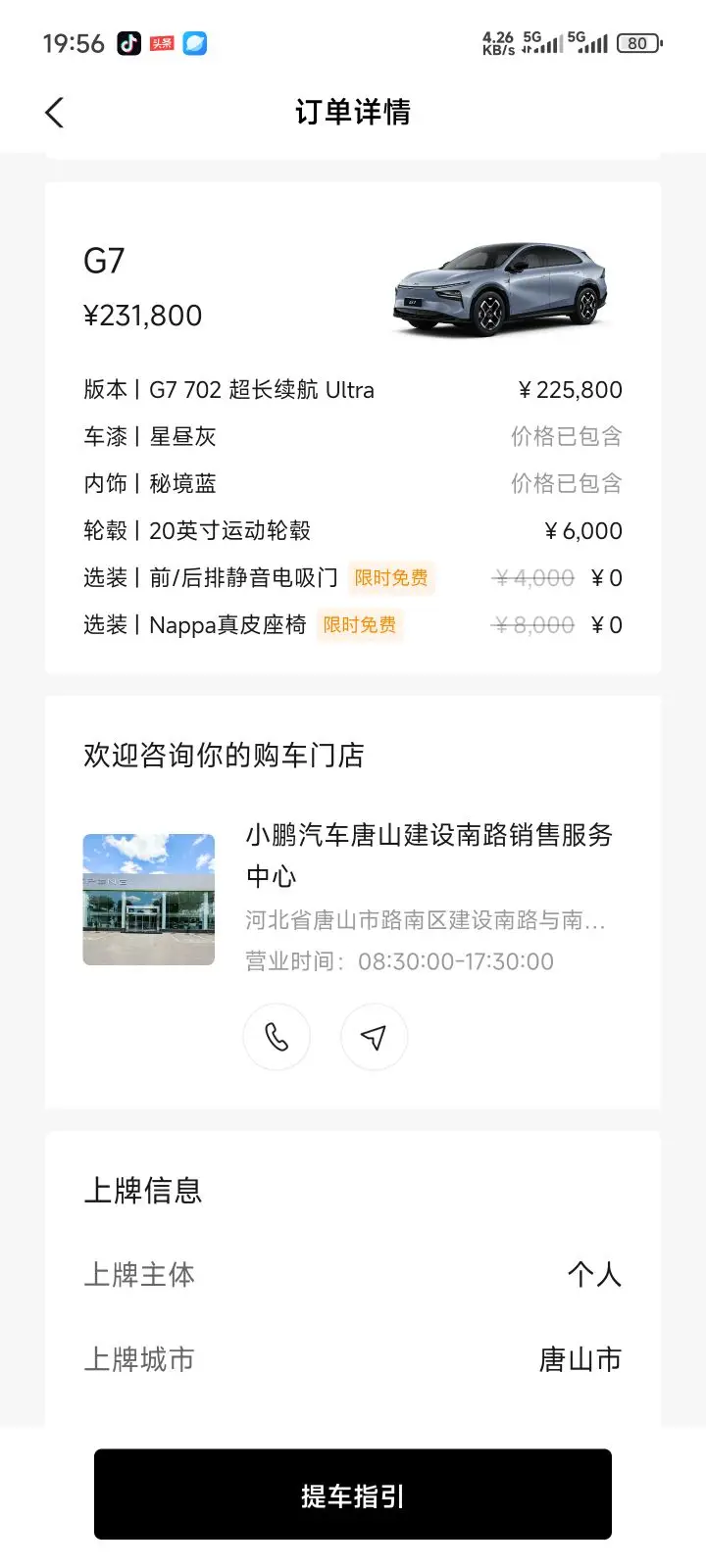This screenshot has height=1568, width=706.
Task: Go back from the 订单详情 page
Action: coord(55,113)
